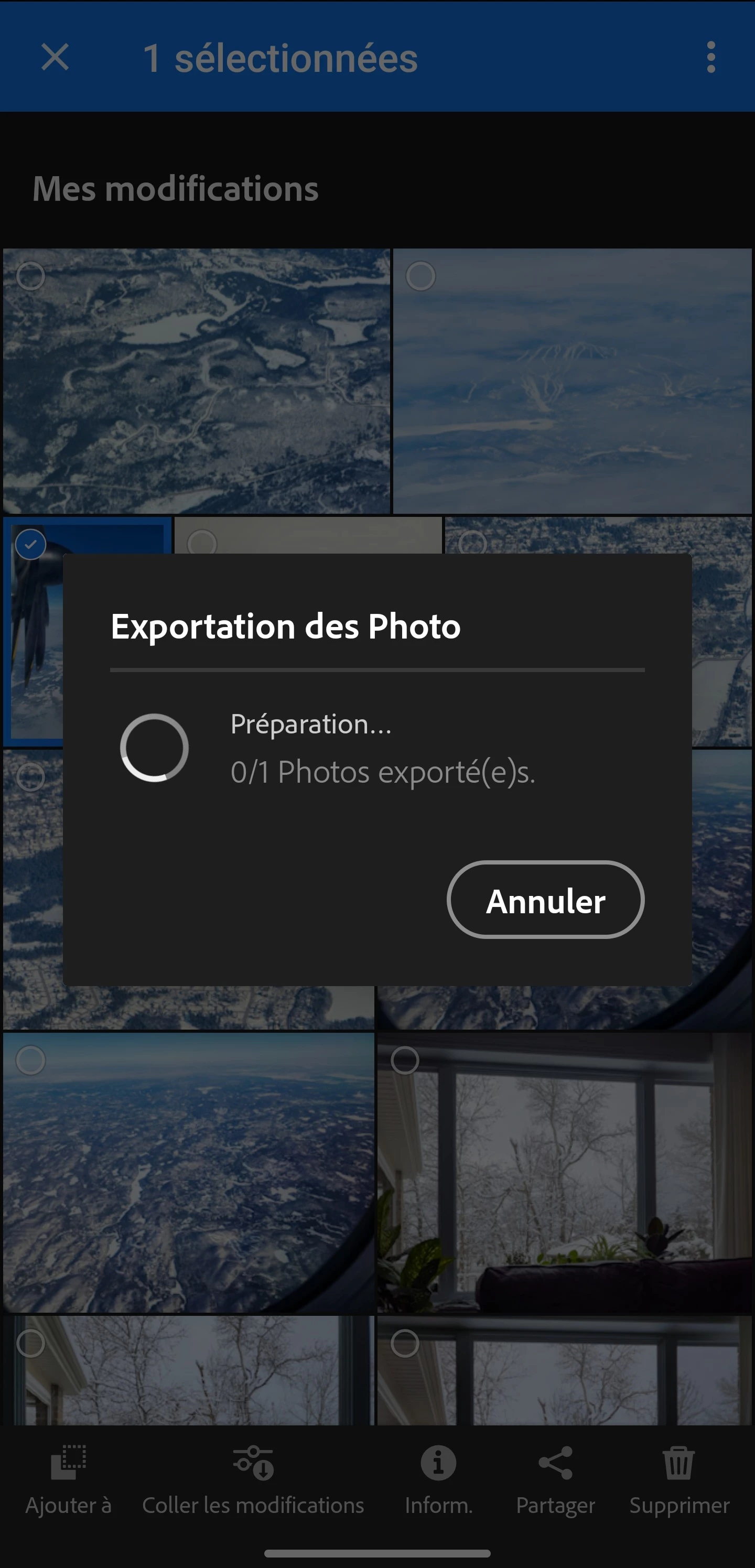Viewport: 755px width, 1568px height.
Task: Cancel the photo export with Annuler
Action: coord(545,900)
